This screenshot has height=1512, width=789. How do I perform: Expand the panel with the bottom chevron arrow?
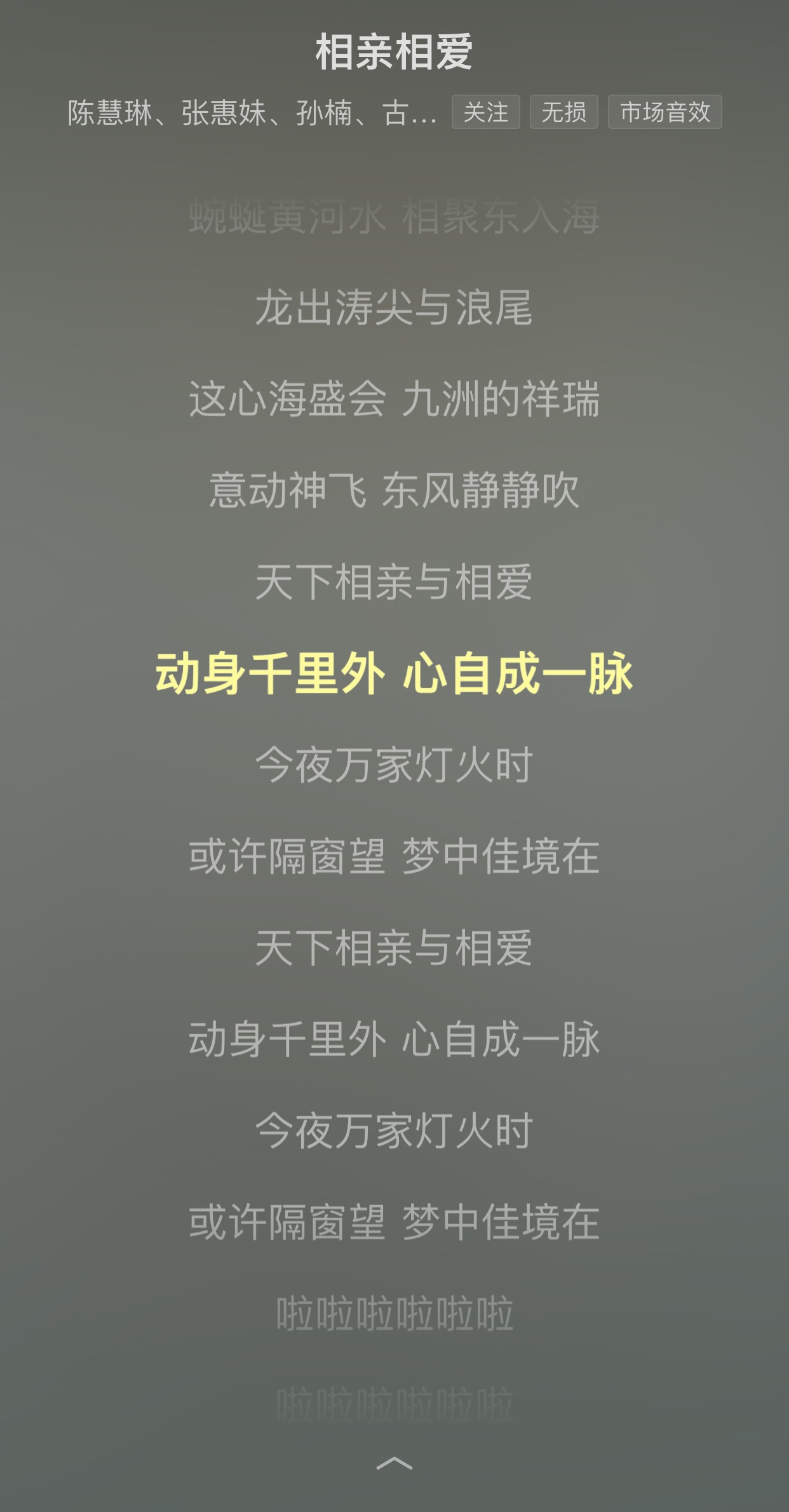(394, 1464)
